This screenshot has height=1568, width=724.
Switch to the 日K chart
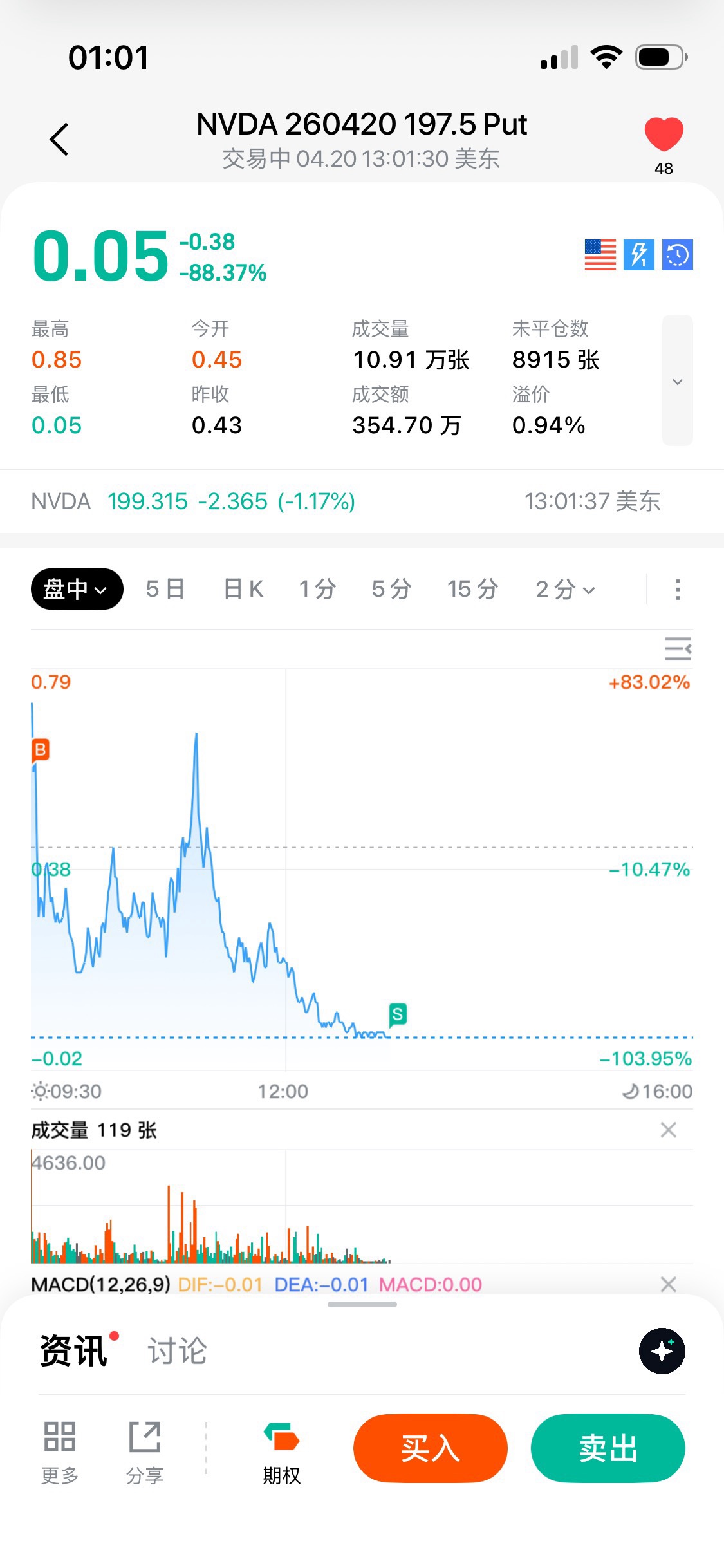(243, 589)
